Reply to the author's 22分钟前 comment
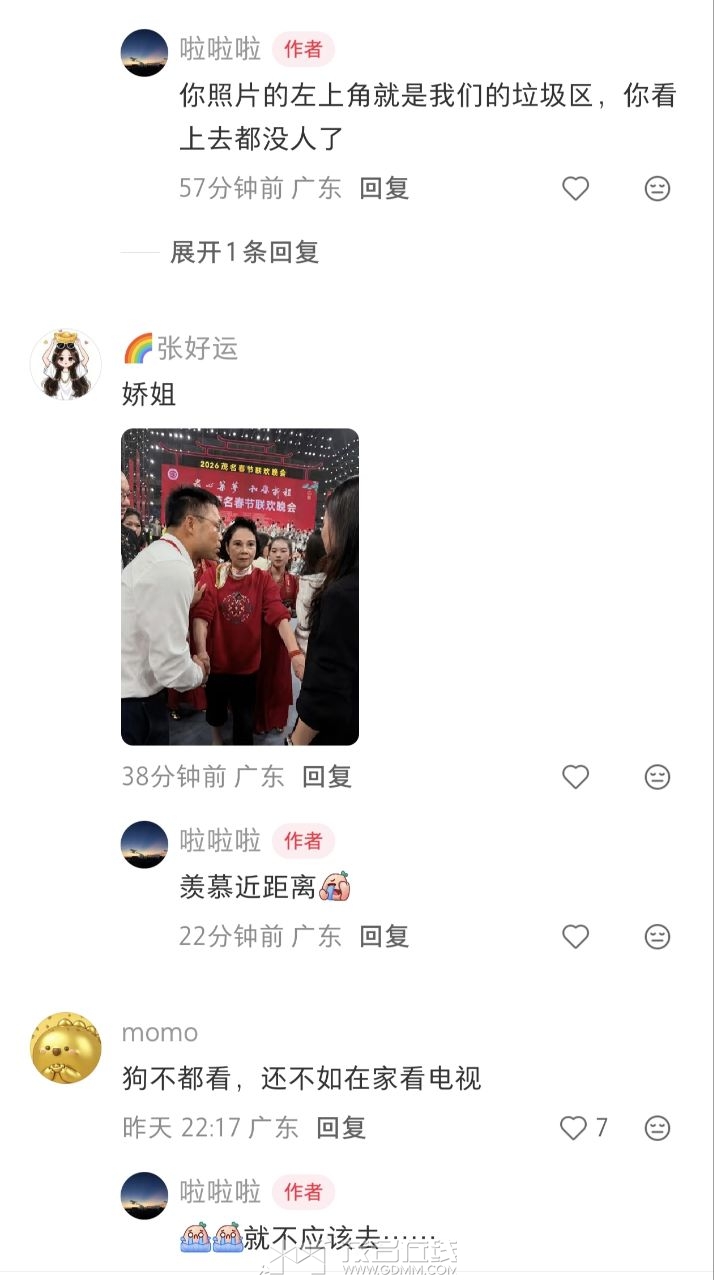The image size is (714, 1280). 384,936
